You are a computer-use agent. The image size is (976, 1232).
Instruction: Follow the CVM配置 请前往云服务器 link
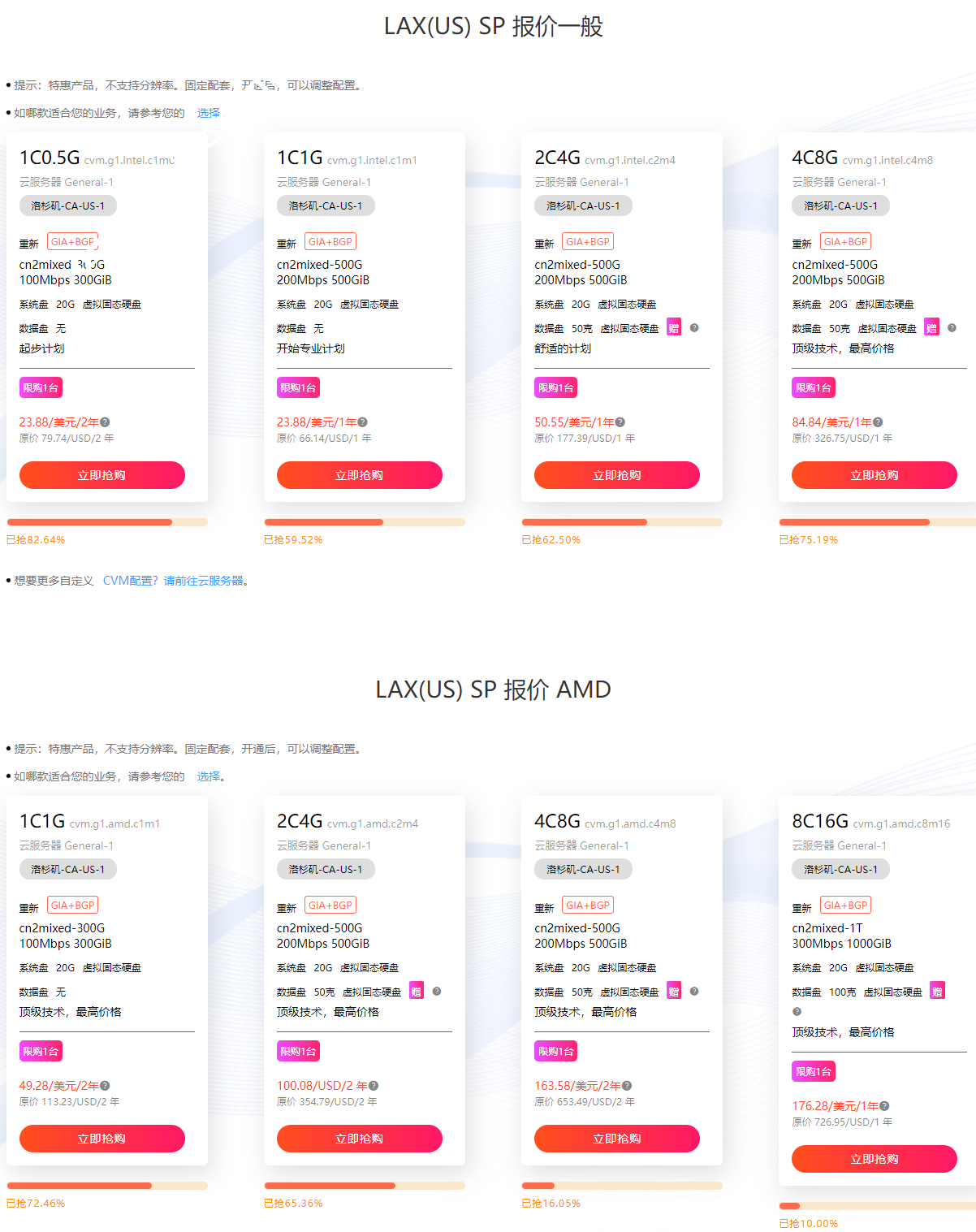tap(174, 581)
